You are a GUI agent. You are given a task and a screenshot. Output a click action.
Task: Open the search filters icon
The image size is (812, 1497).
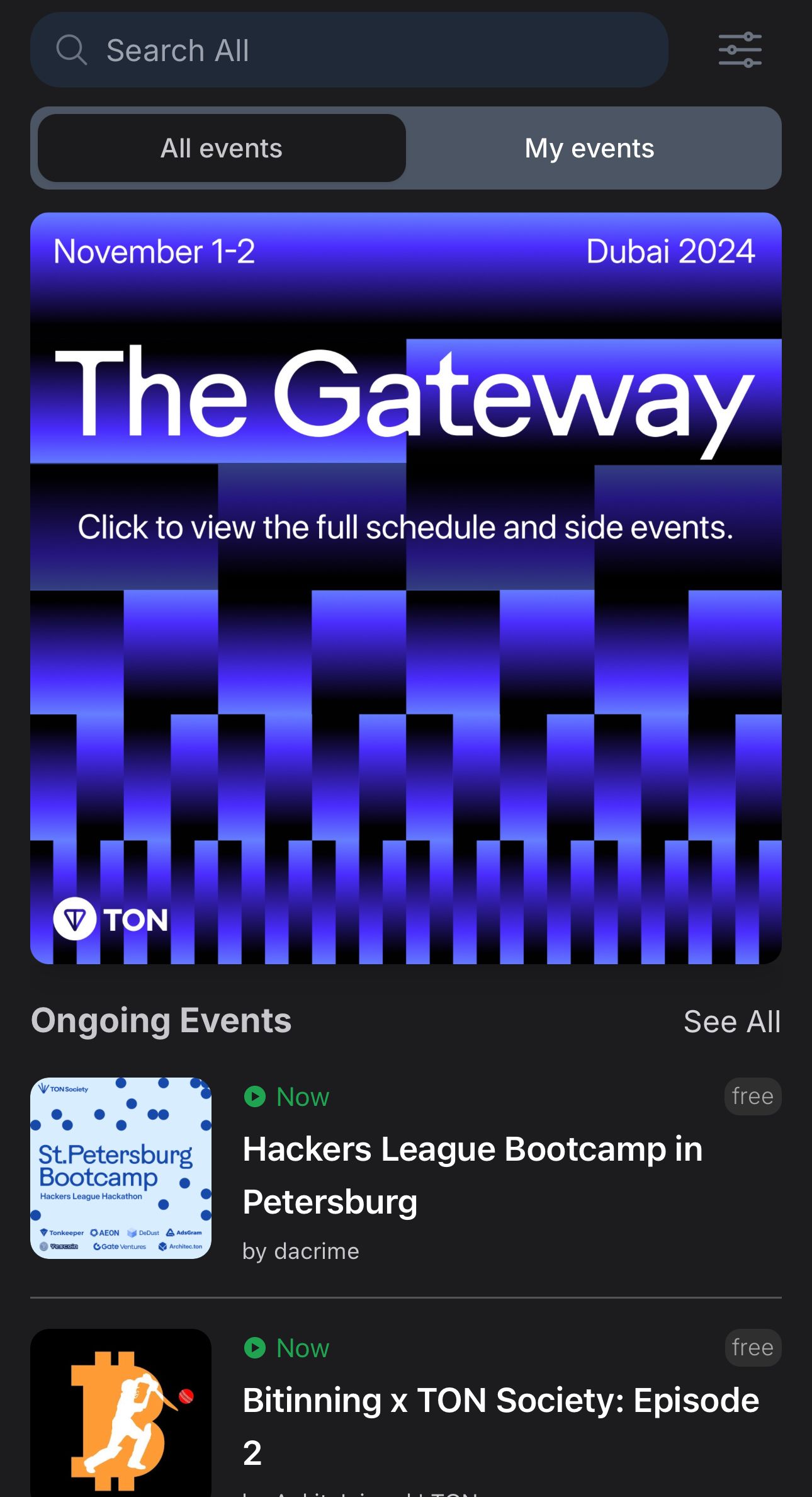(740, 50)
